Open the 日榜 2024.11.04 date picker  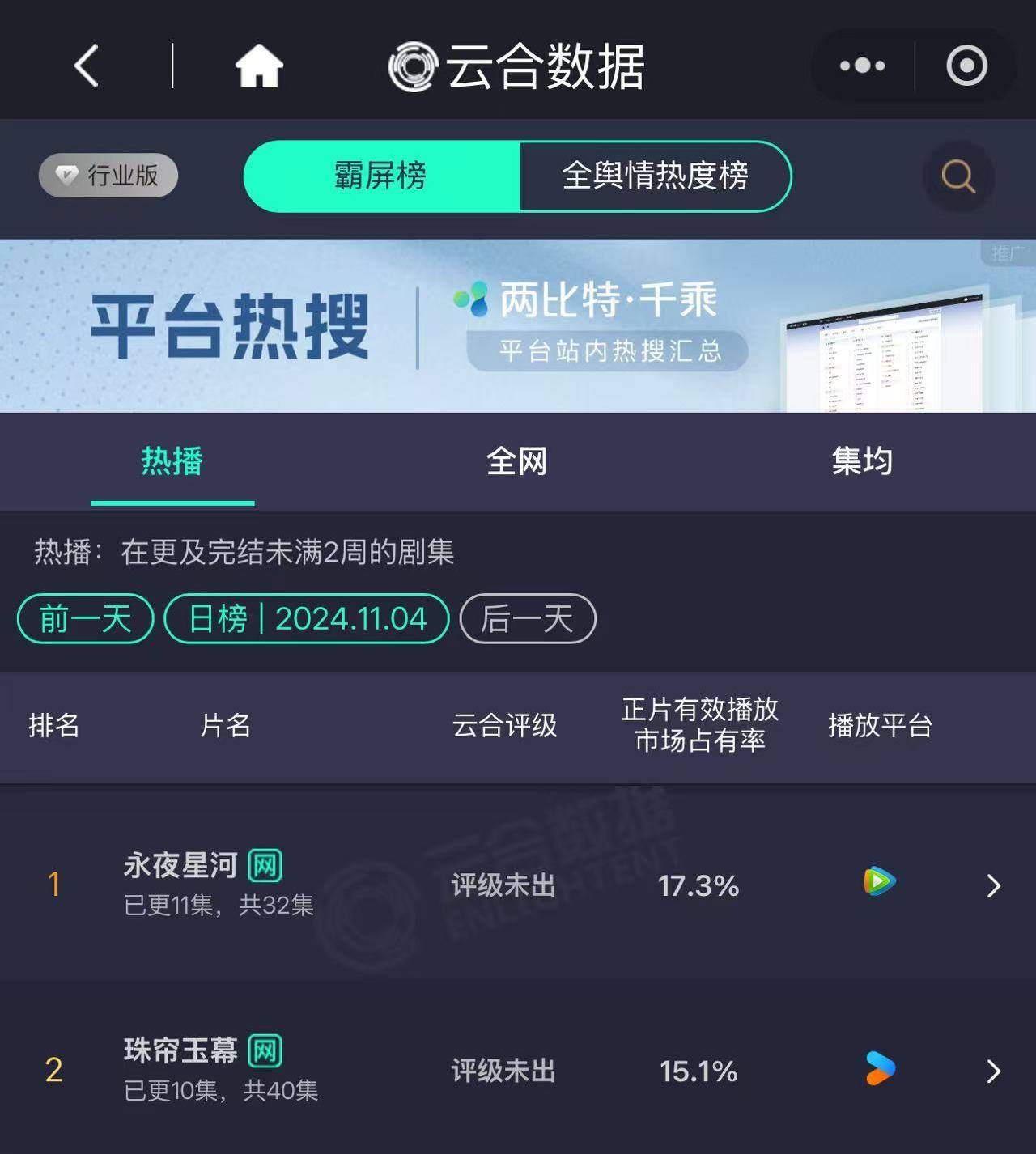click(307, 619)
